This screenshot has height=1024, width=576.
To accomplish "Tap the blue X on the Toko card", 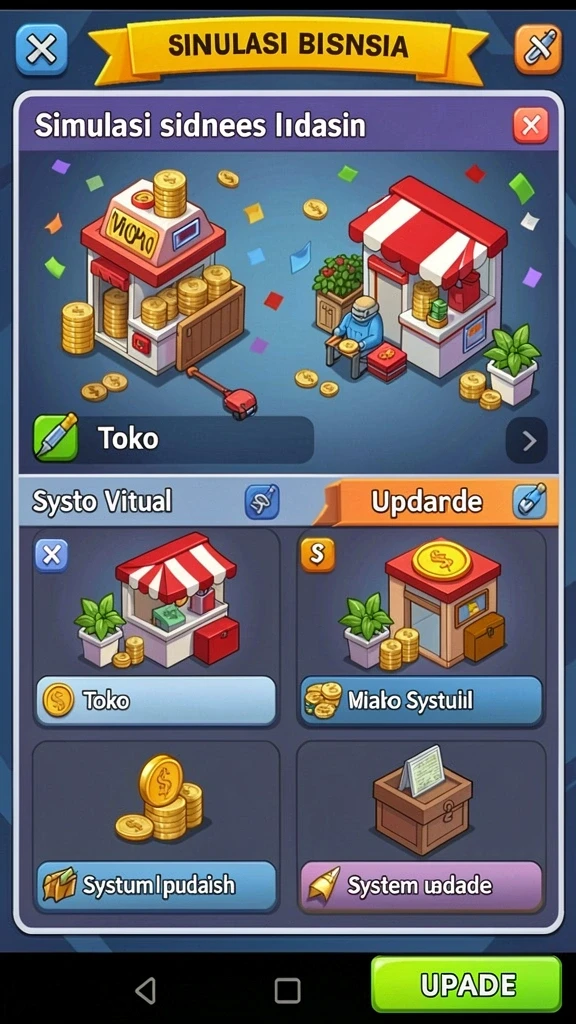I will click(52, 555).
